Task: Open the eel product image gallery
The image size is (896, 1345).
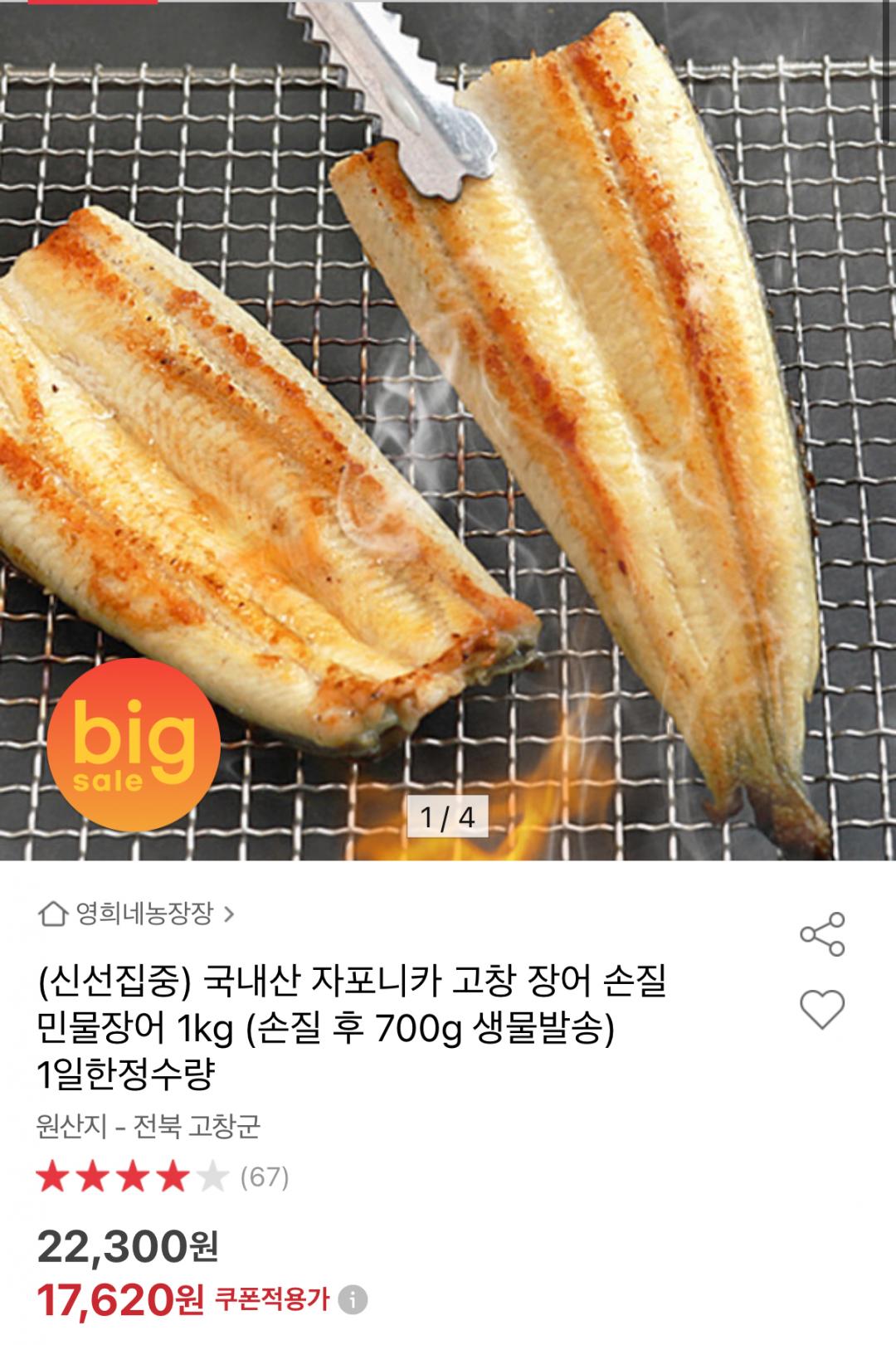Action: pos(448,415)
